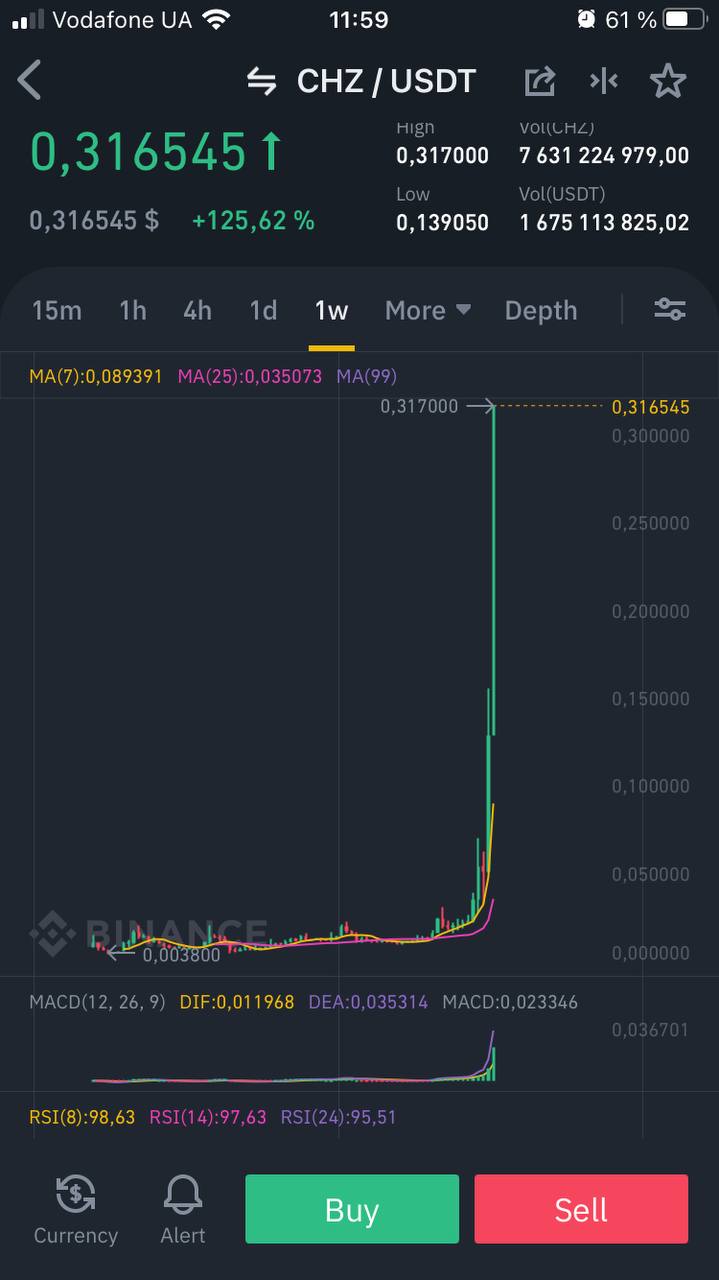
Task: Set a price Alert
Action: (x=183, y=1209)
